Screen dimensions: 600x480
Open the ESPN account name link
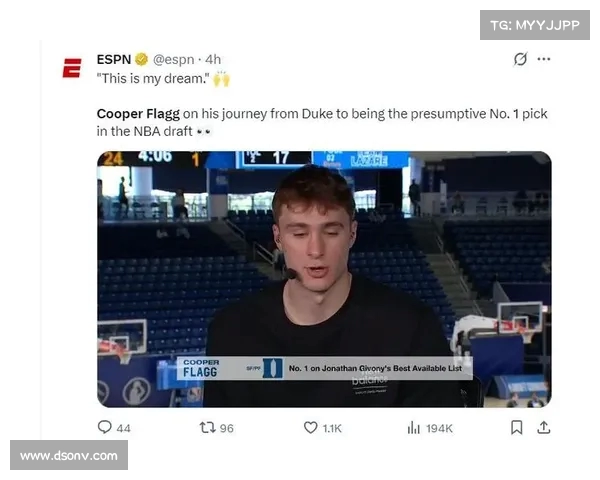click(x=113, y=59)
